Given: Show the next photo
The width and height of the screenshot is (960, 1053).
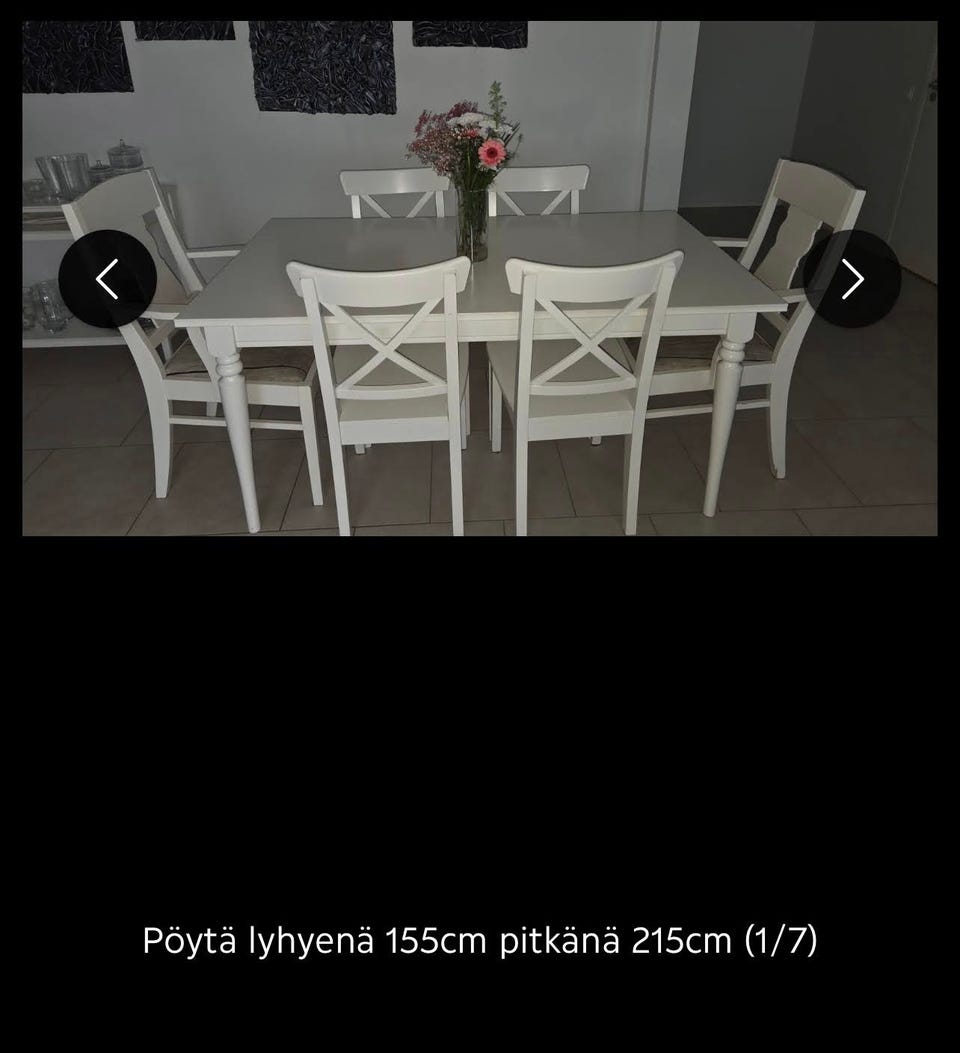Looking at the screenshot, I should point(852,279).
